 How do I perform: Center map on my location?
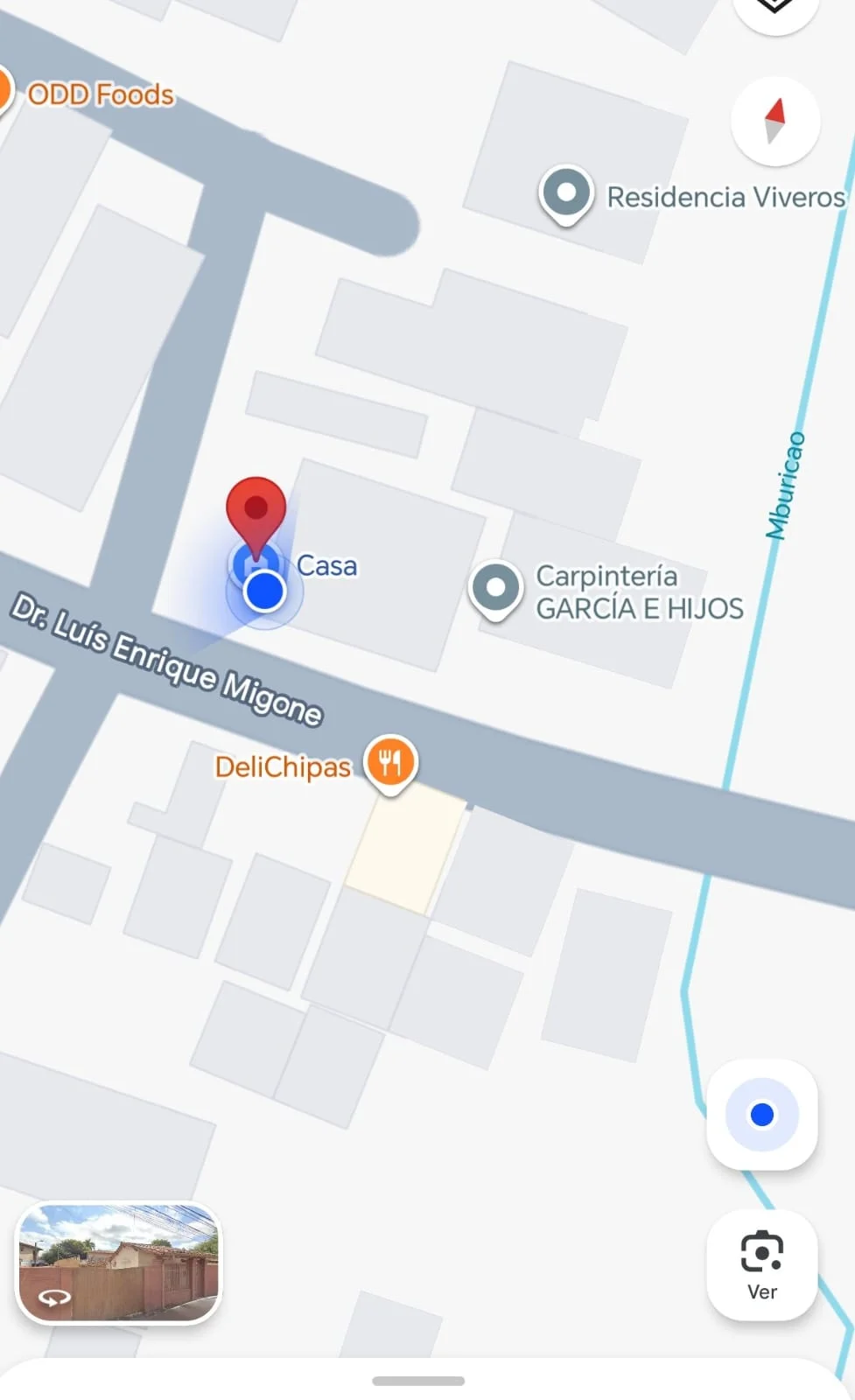[762, 1114]
